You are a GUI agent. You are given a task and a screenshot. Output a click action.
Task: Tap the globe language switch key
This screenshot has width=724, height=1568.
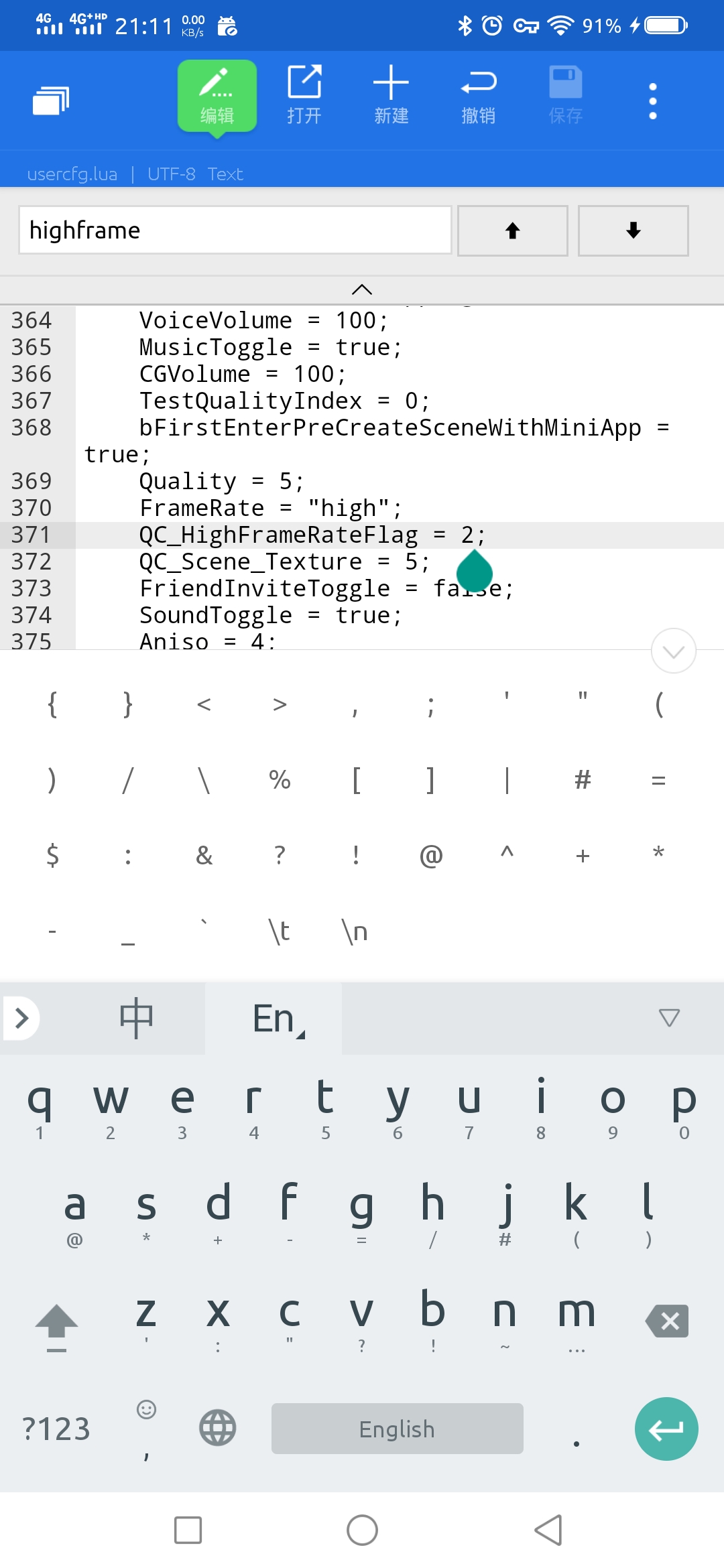click(218, 1428)
